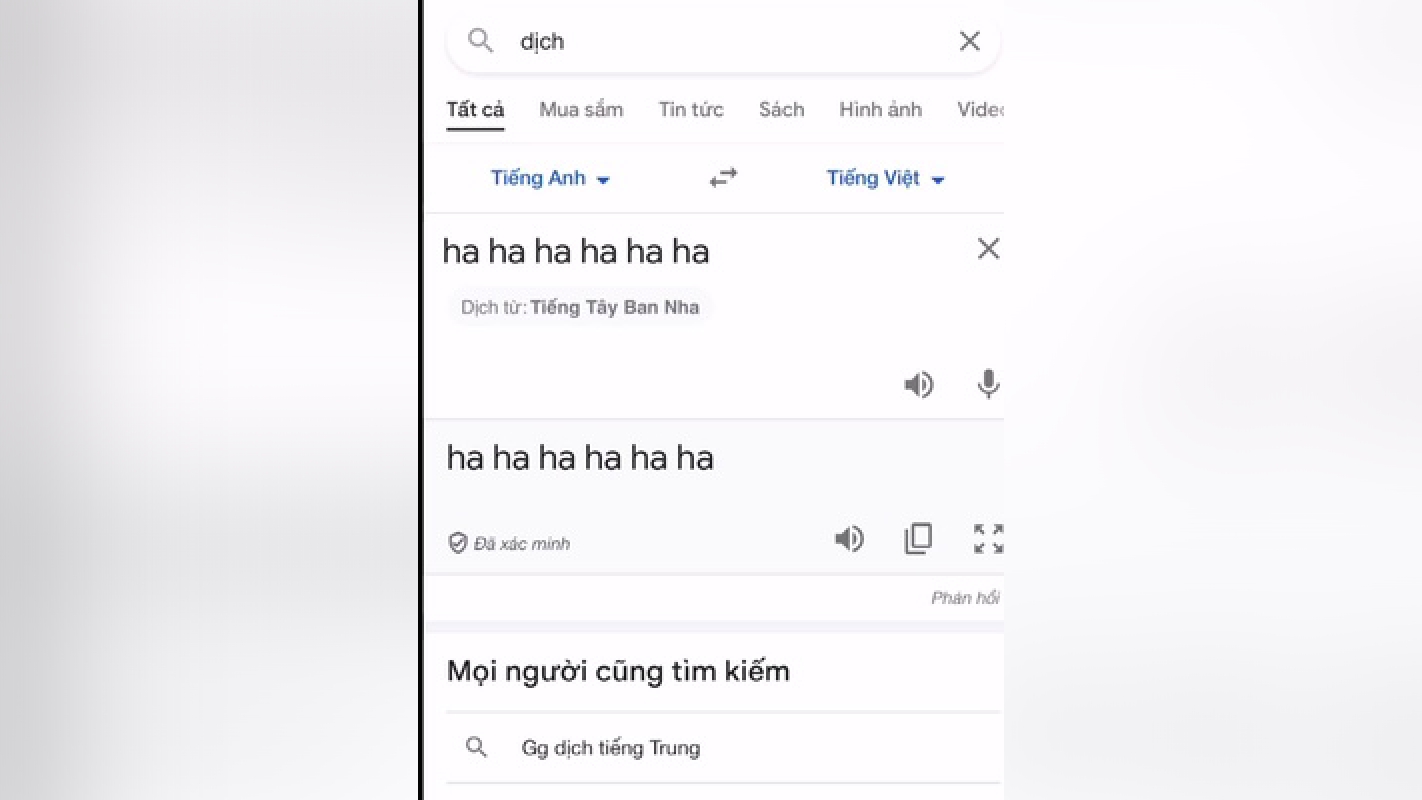Viewport: 1422px width, 800px height.
Task: Clear the search query "dịch"
Action: [x=969, y=41]
